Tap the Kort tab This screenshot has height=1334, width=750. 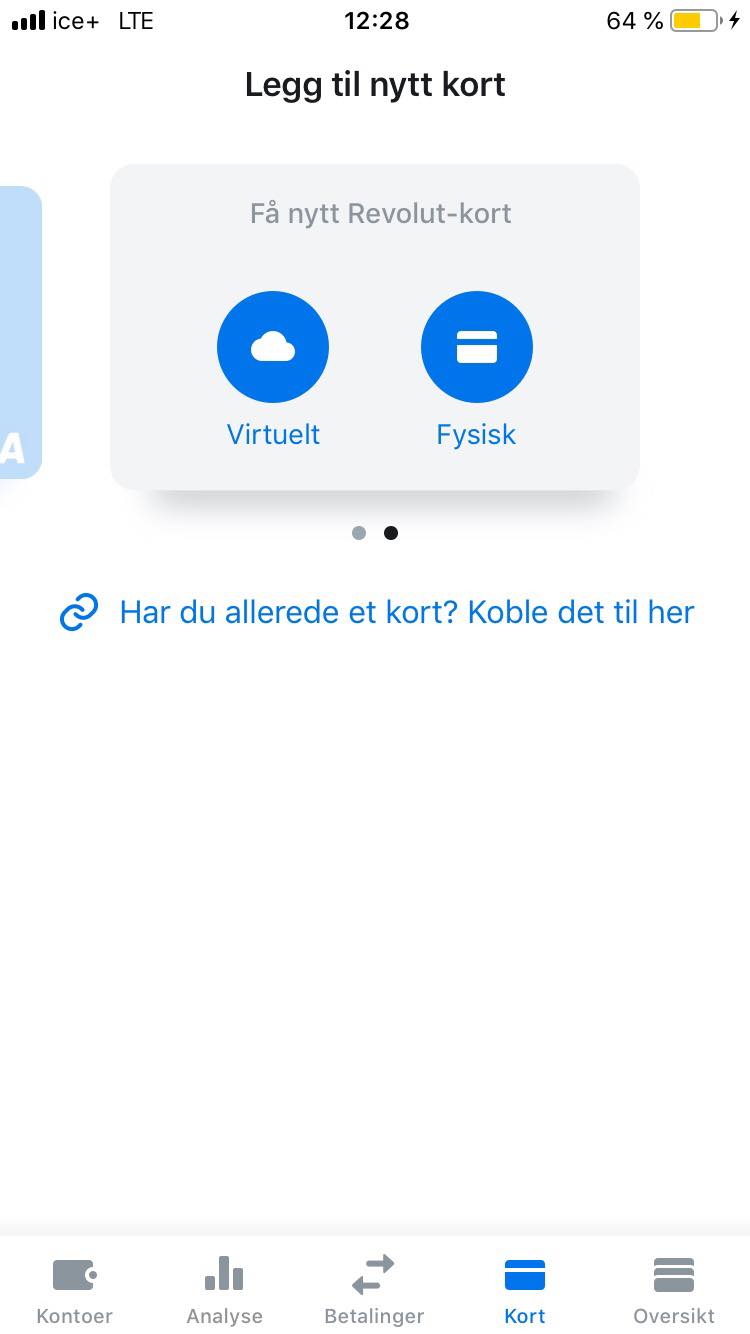(x=525, y=1290)
